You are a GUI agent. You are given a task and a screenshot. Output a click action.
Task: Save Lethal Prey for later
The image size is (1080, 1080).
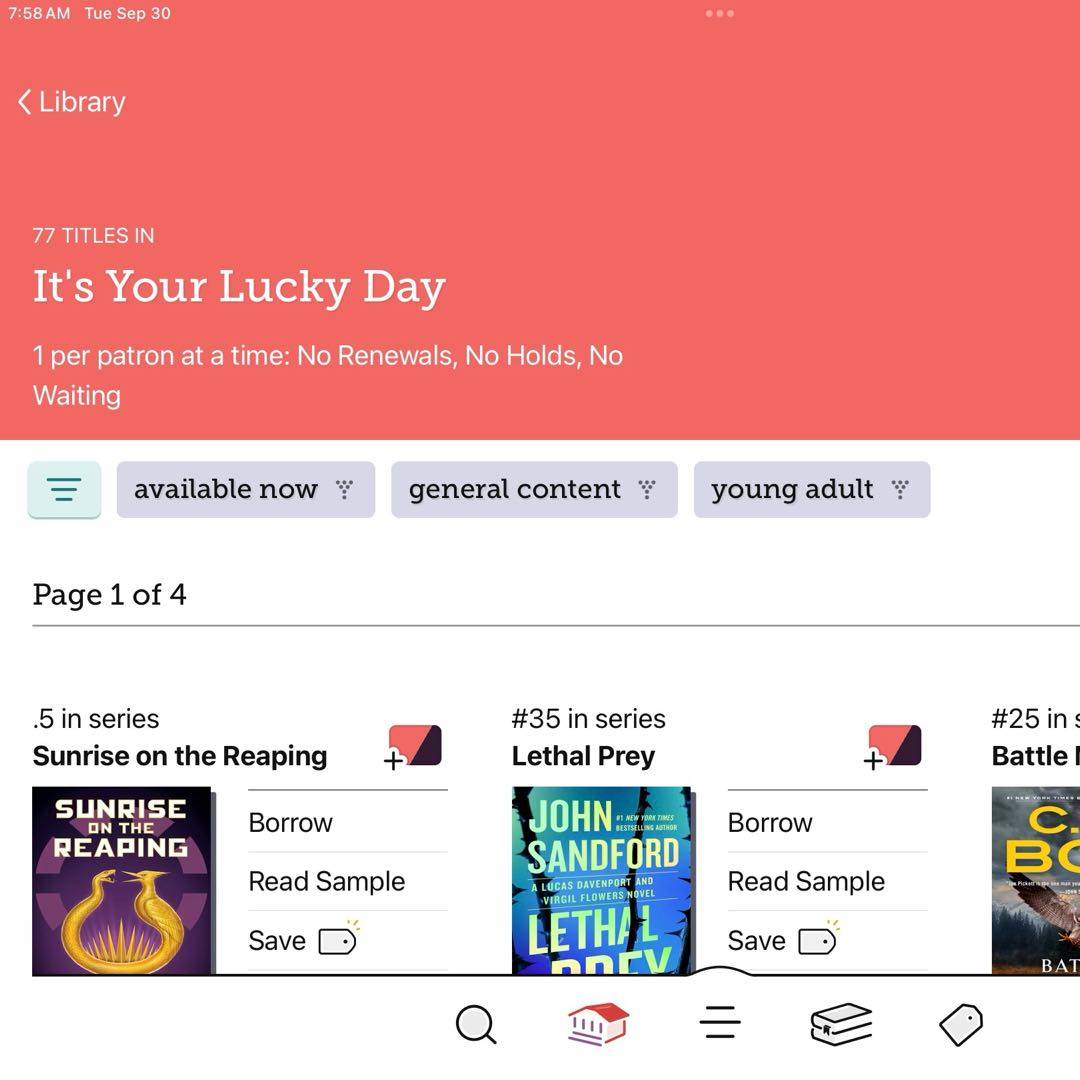[782, 941]
